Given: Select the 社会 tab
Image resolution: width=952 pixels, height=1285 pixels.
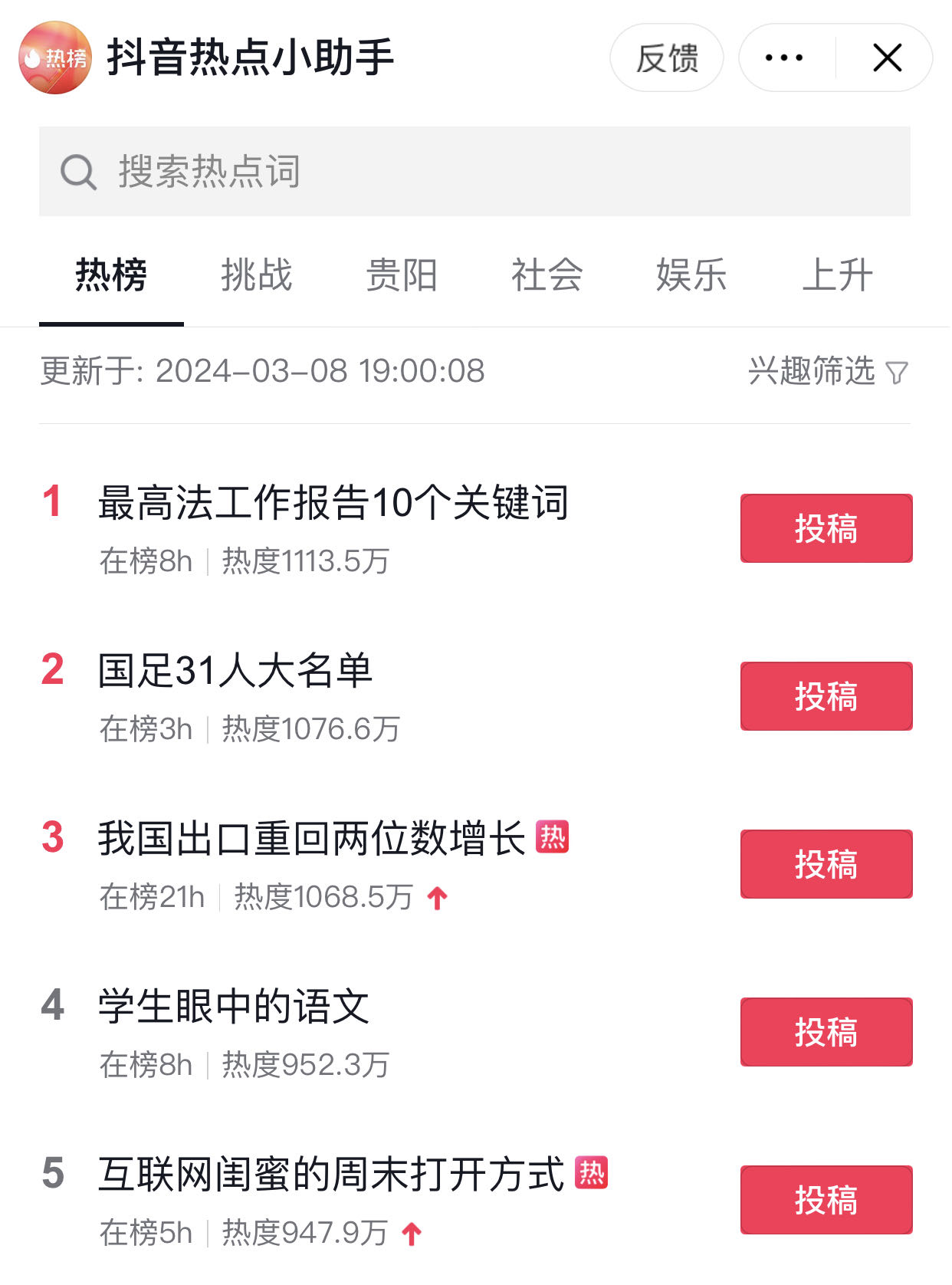Looking at the screenshot, I should (547, 275).
